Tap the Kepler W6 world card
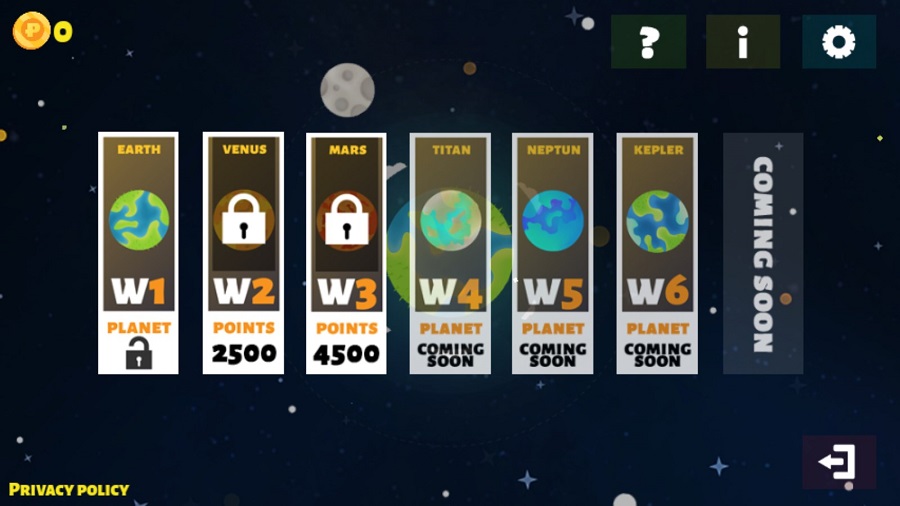 coord(657,252)
